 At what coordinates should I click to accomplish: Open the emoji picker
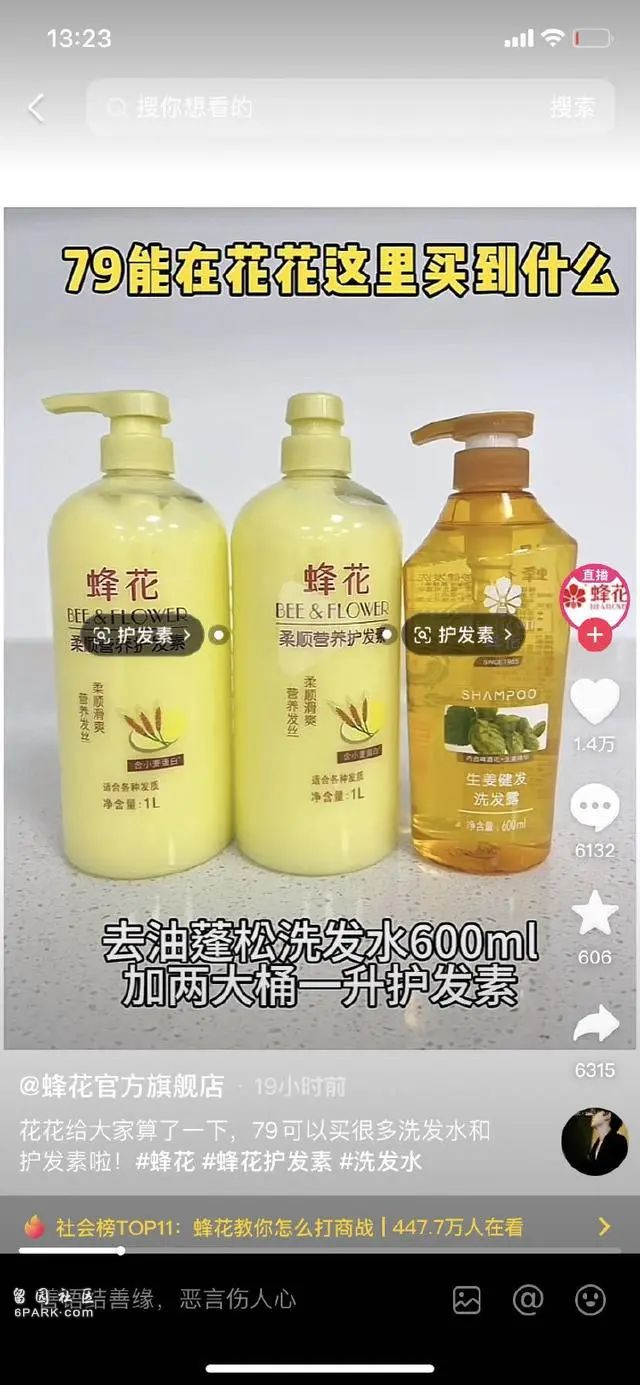590,1299
